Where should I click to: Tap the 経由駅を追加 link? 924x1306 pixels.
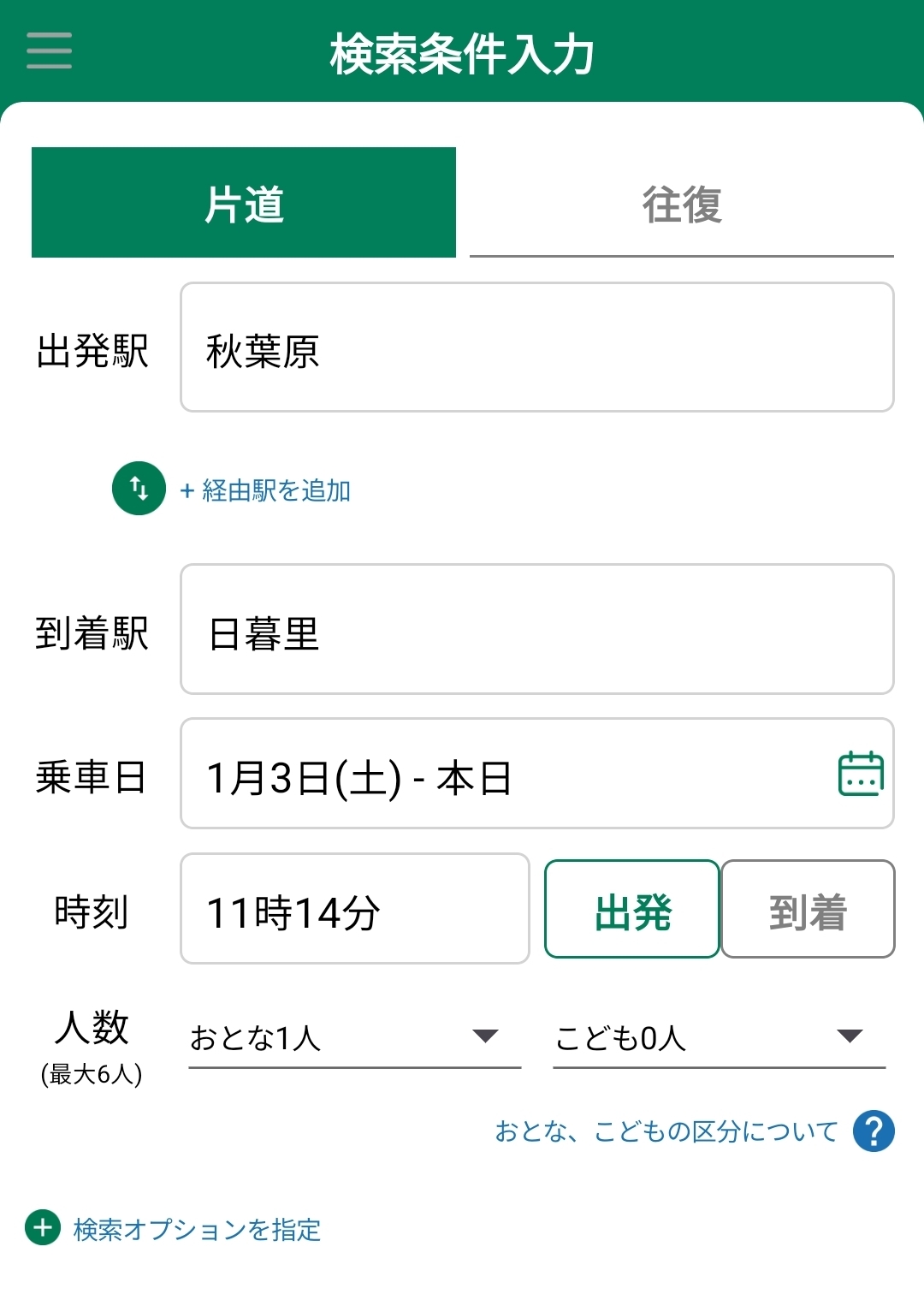pos(266,490)
